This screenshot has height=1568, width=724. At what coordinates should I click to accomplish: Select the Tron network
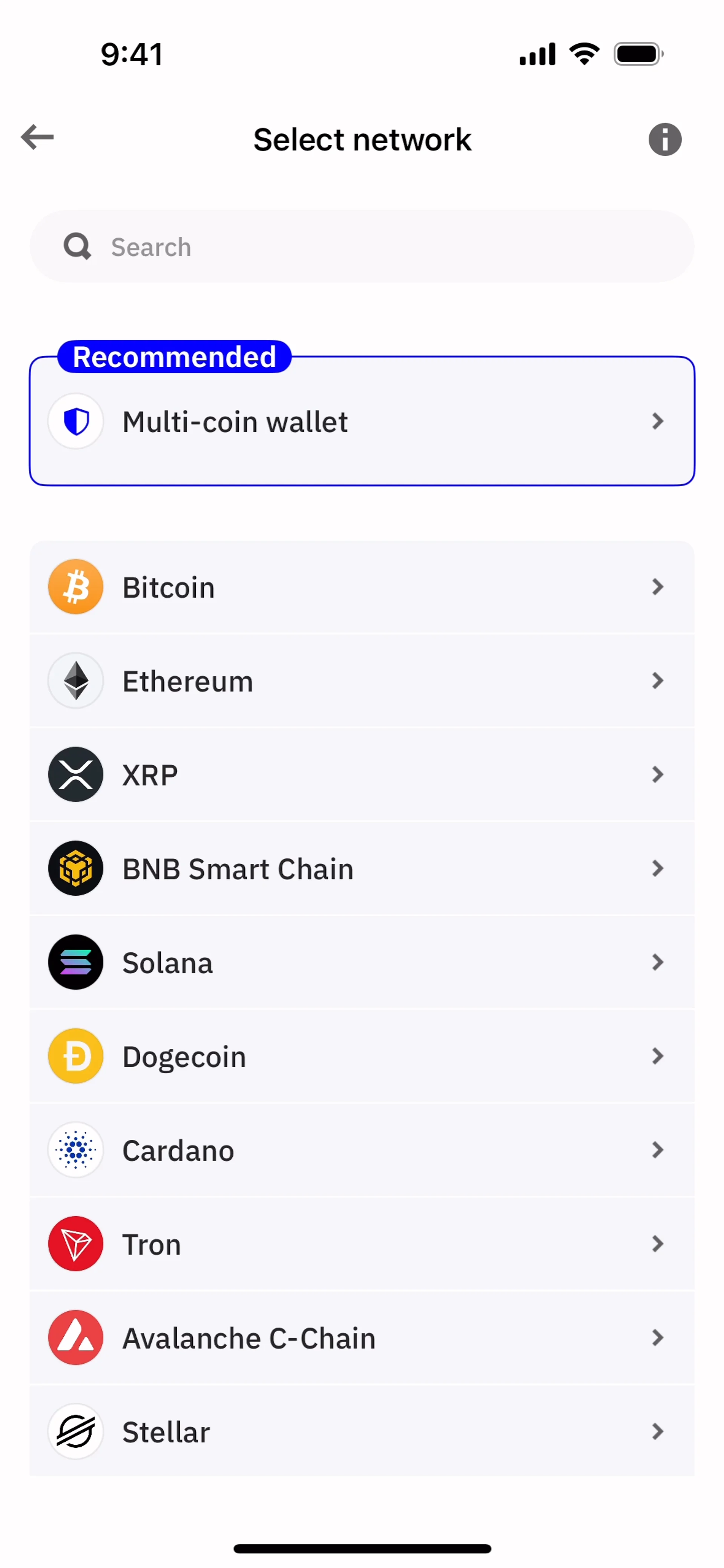[x=362, y=1243]
